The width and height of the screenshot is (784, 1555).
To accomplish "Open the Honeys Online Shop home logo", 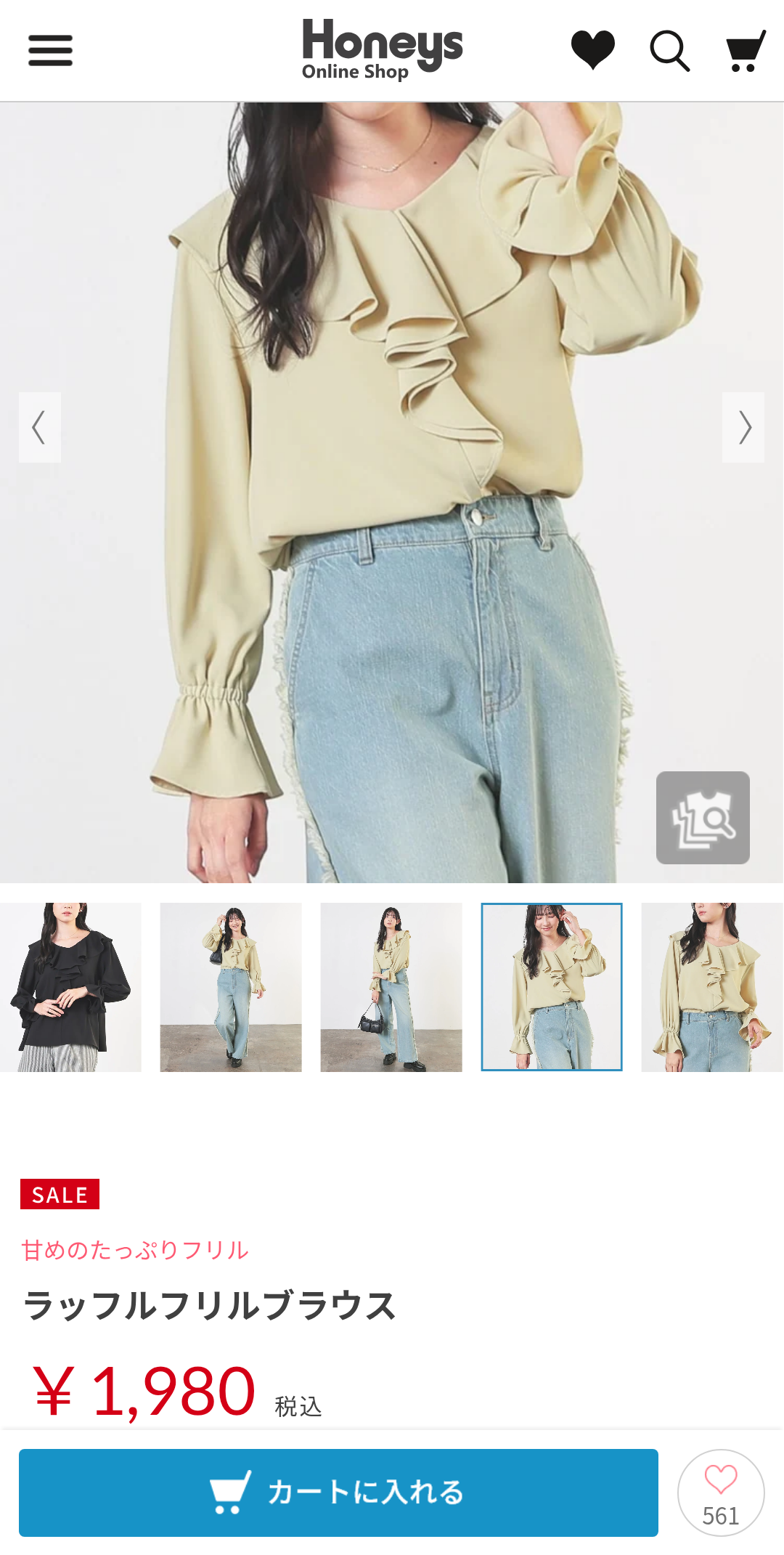I will pos(382,49).
